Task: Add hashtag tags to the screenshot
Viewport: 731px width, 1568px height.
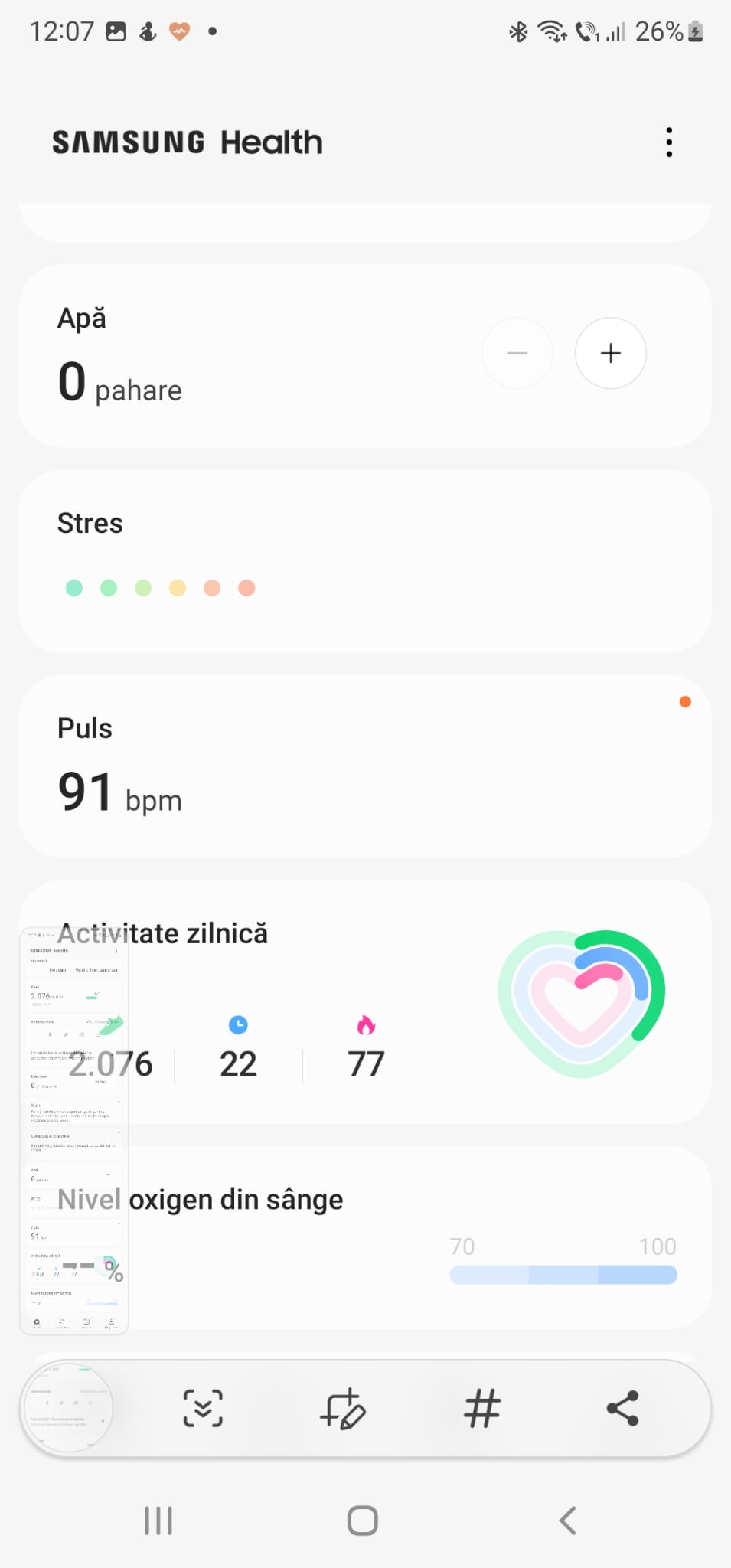Action: pos(482,1409)
